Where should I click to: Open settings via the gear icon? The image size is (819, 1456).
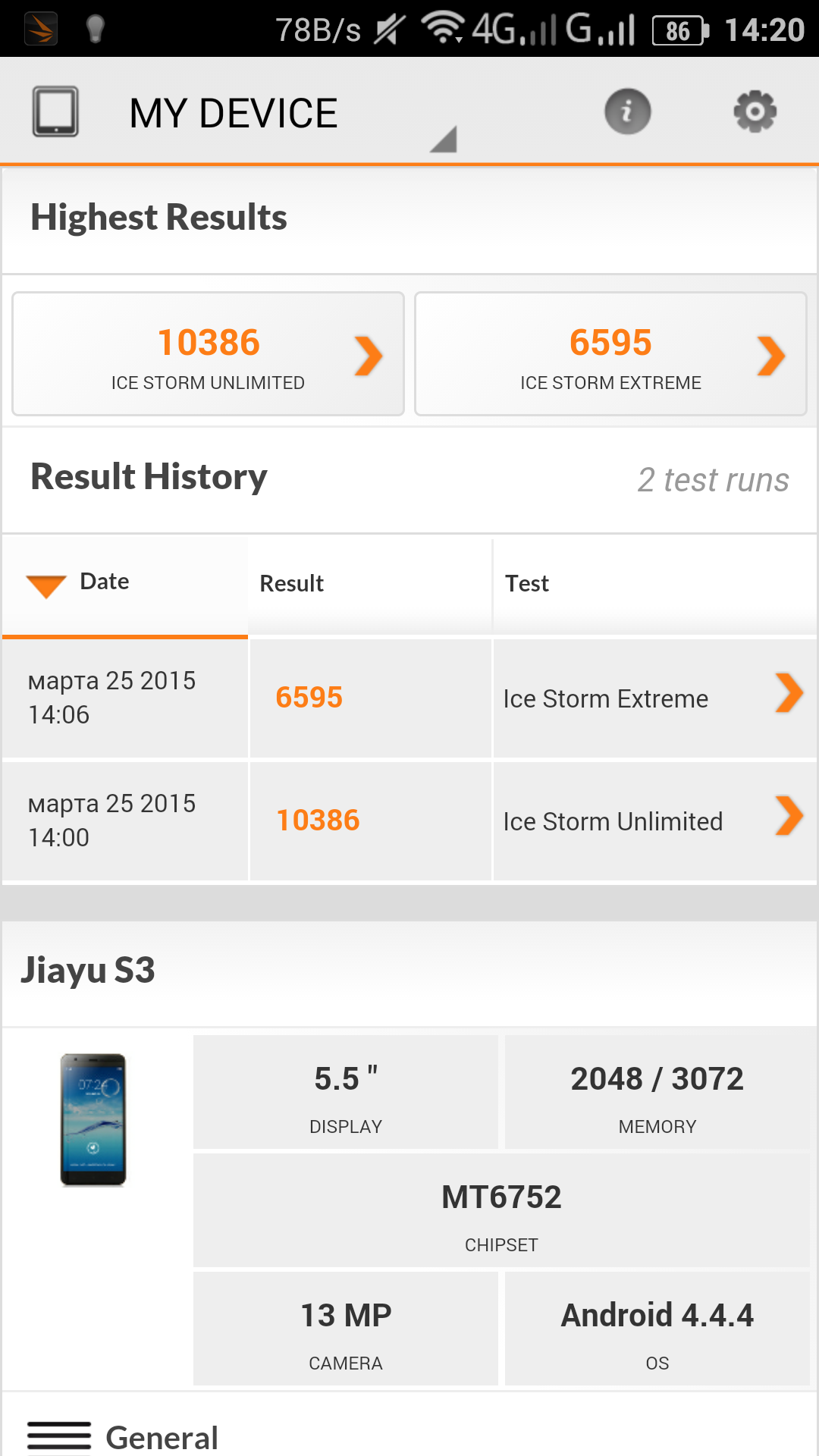point(755,112)
